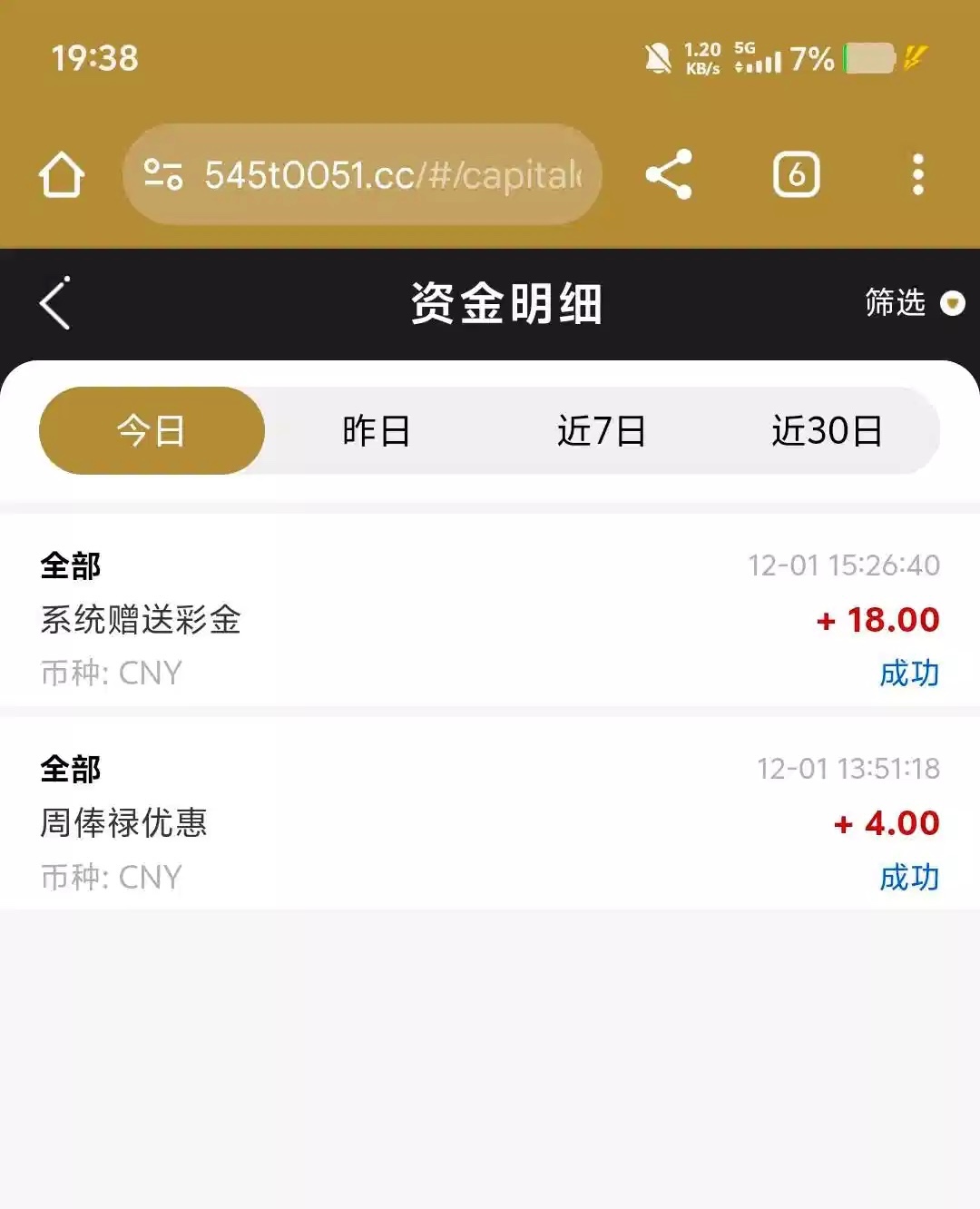The height and width of the screenshot is (1209, 980).
Task: Switch to the 昨日 tab
Action: (x=376, y=431)
